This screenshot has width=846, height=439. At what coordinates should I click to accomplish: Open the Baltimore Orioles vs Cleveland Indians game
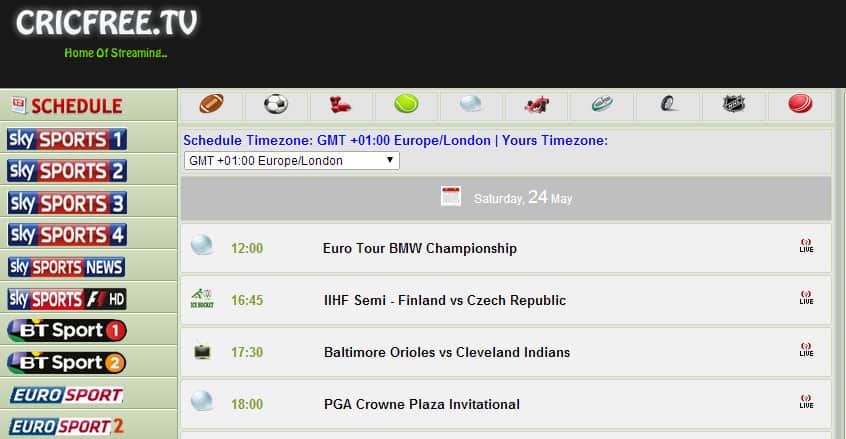(x=447, y=352)
